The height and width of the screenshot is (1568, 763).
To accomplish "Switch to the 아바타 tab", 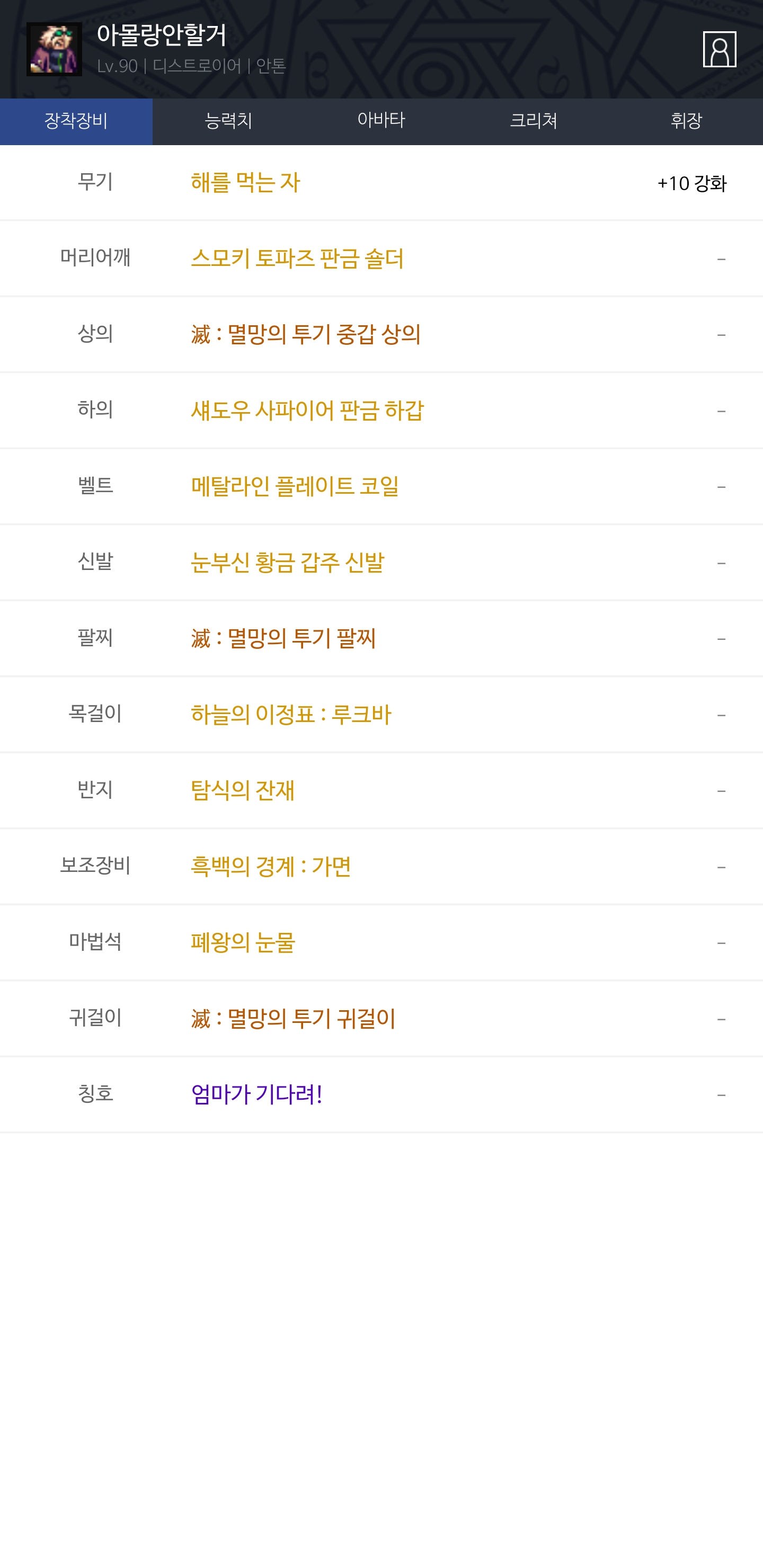I will tap(381, 121).
